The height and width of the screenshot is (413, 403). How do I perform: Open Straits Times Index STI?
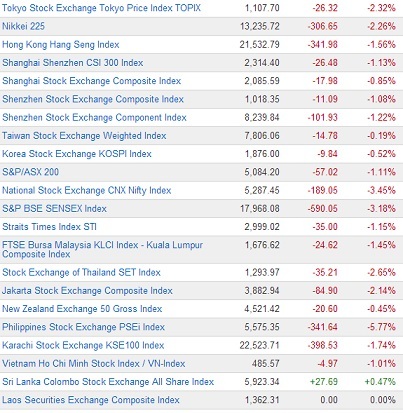pos(49,227)
